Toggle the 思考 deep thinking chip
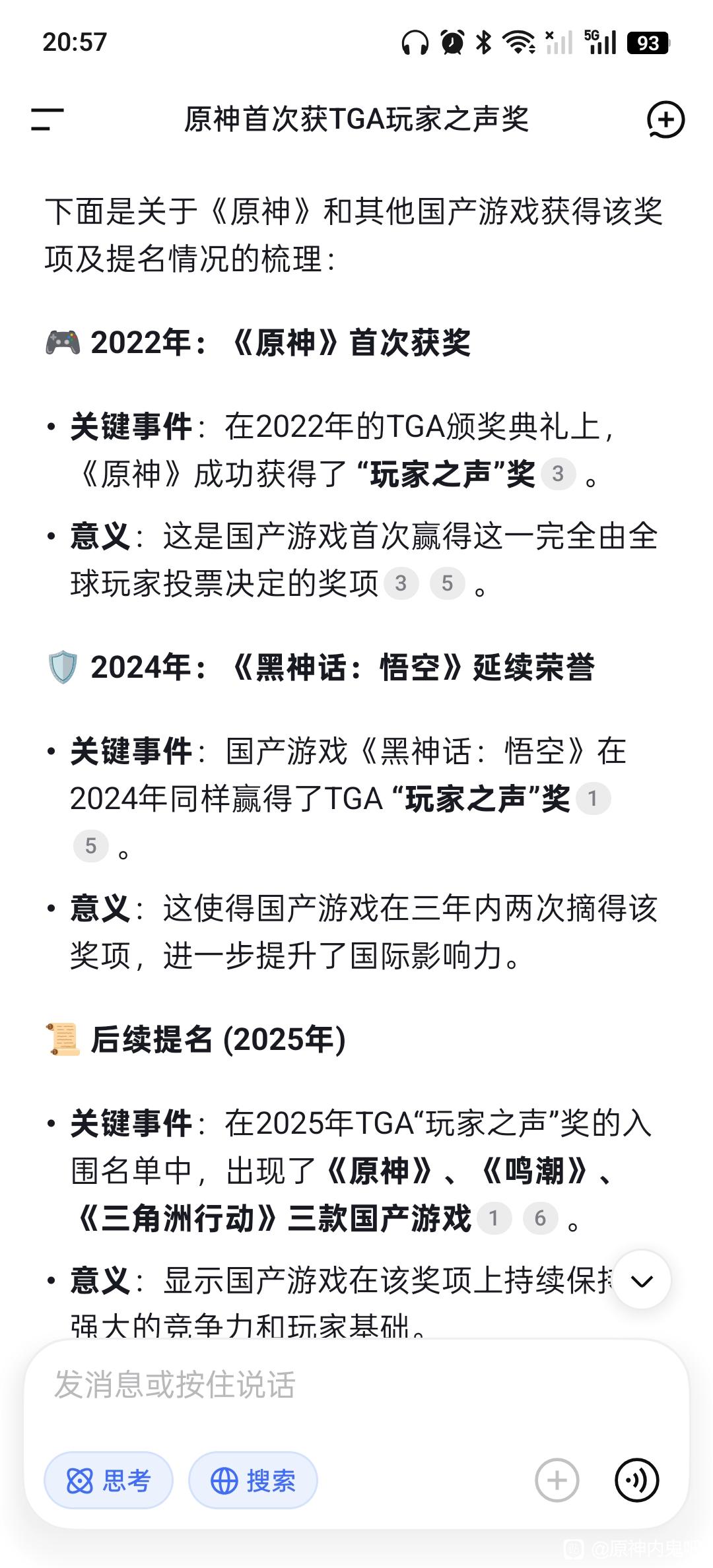713x1568 pixels. click(109, 1481)
